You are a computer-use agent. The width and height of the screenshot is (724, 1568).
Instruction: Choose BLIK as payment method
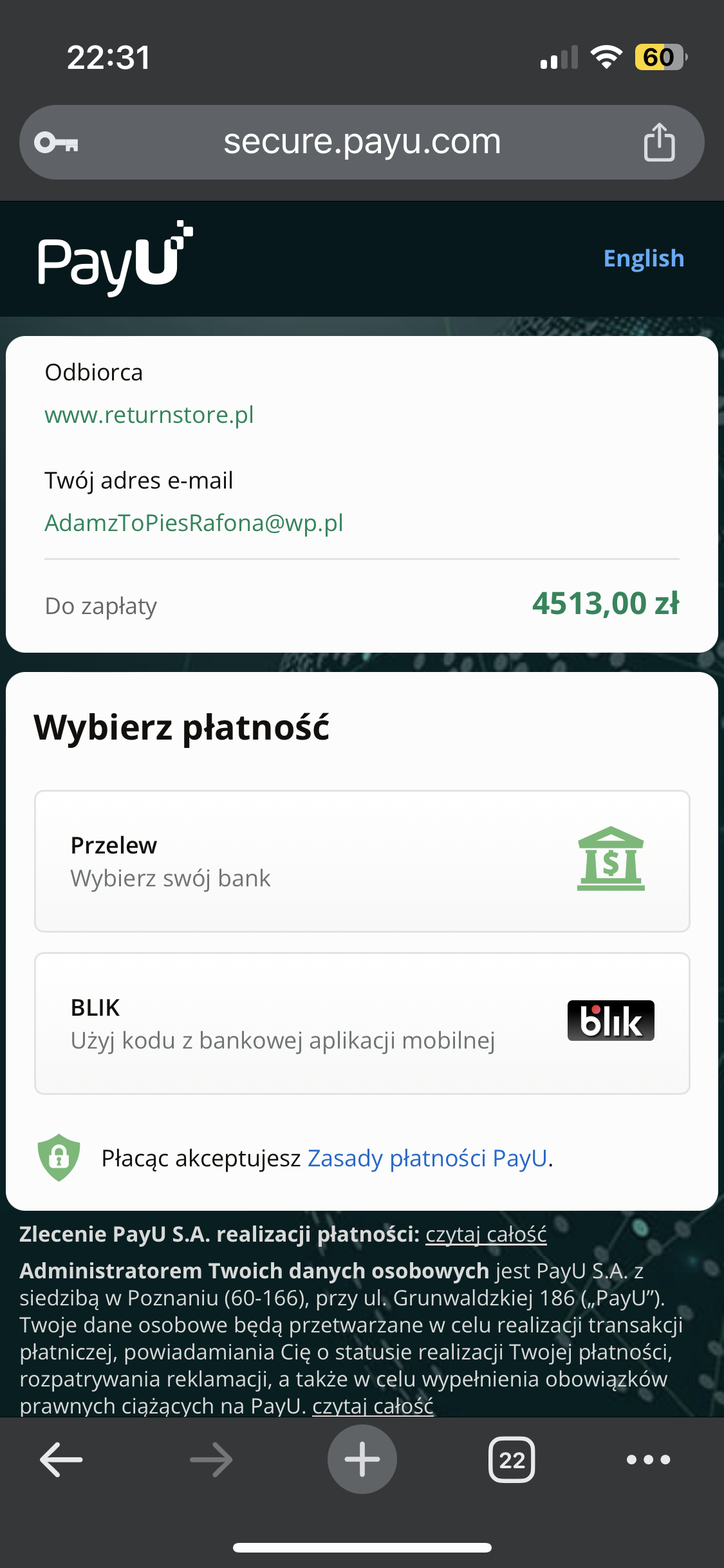click(362, 1023)
